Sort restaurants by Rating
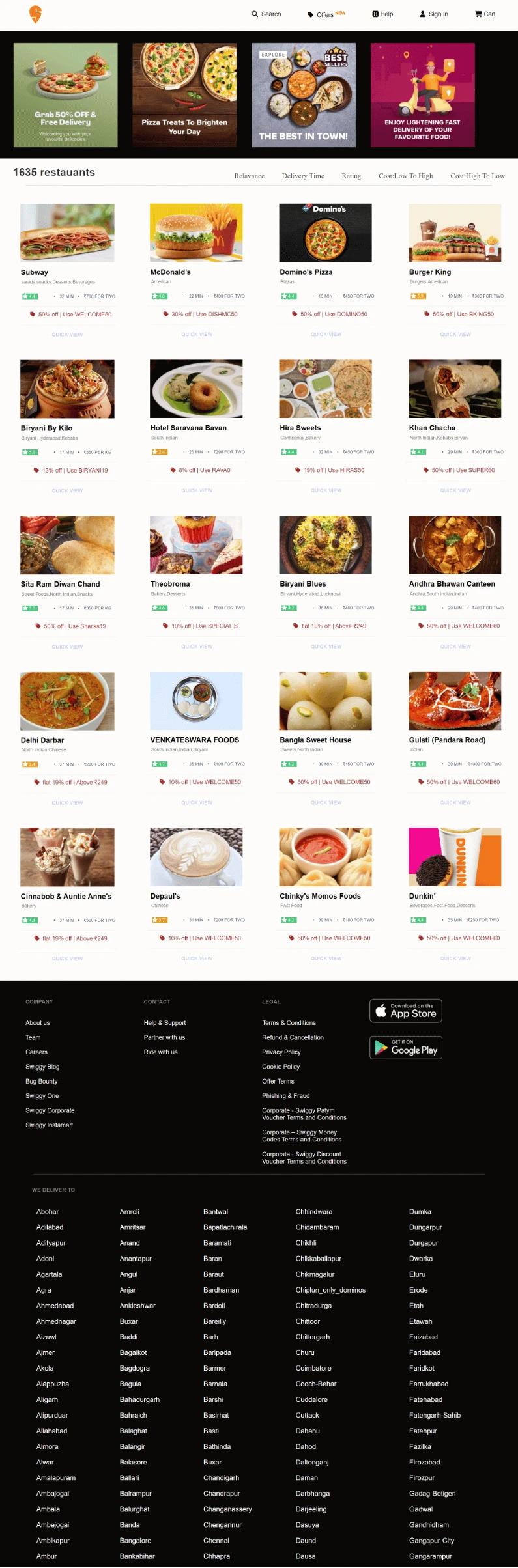 351,176
